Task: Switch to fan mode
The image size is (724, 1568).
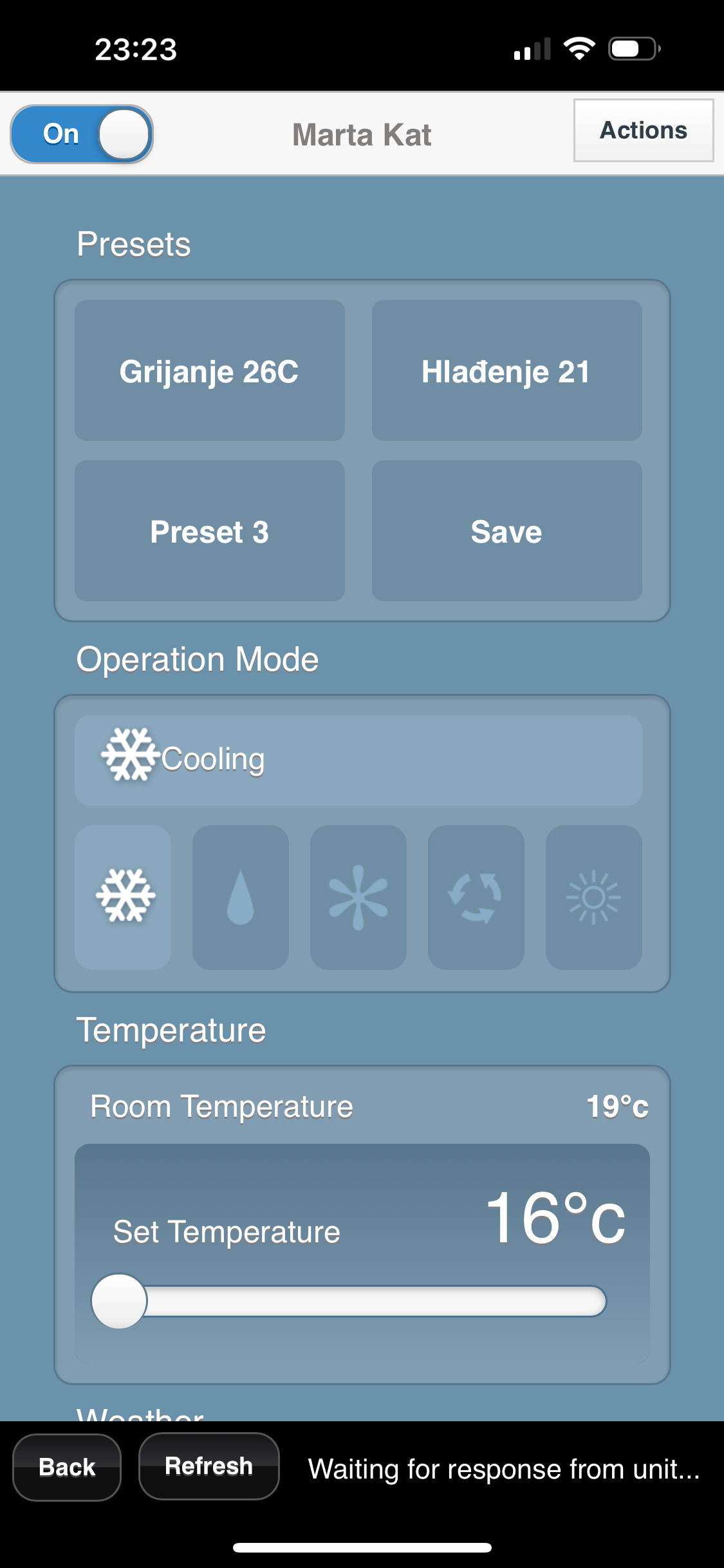Action: pyautogui.click(x=358, y=897)
